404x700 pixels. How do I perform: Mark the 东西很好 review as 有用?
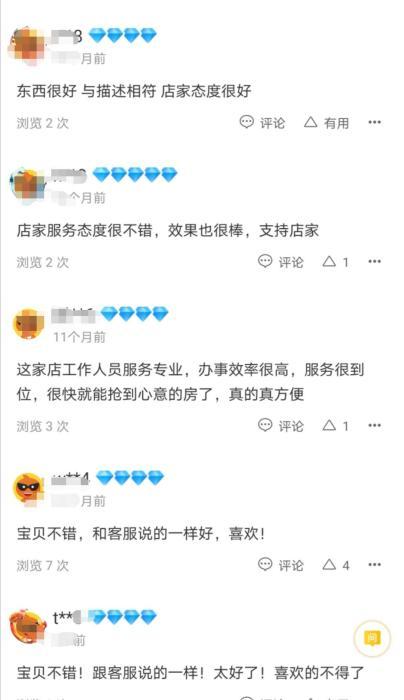click(326, 122)
